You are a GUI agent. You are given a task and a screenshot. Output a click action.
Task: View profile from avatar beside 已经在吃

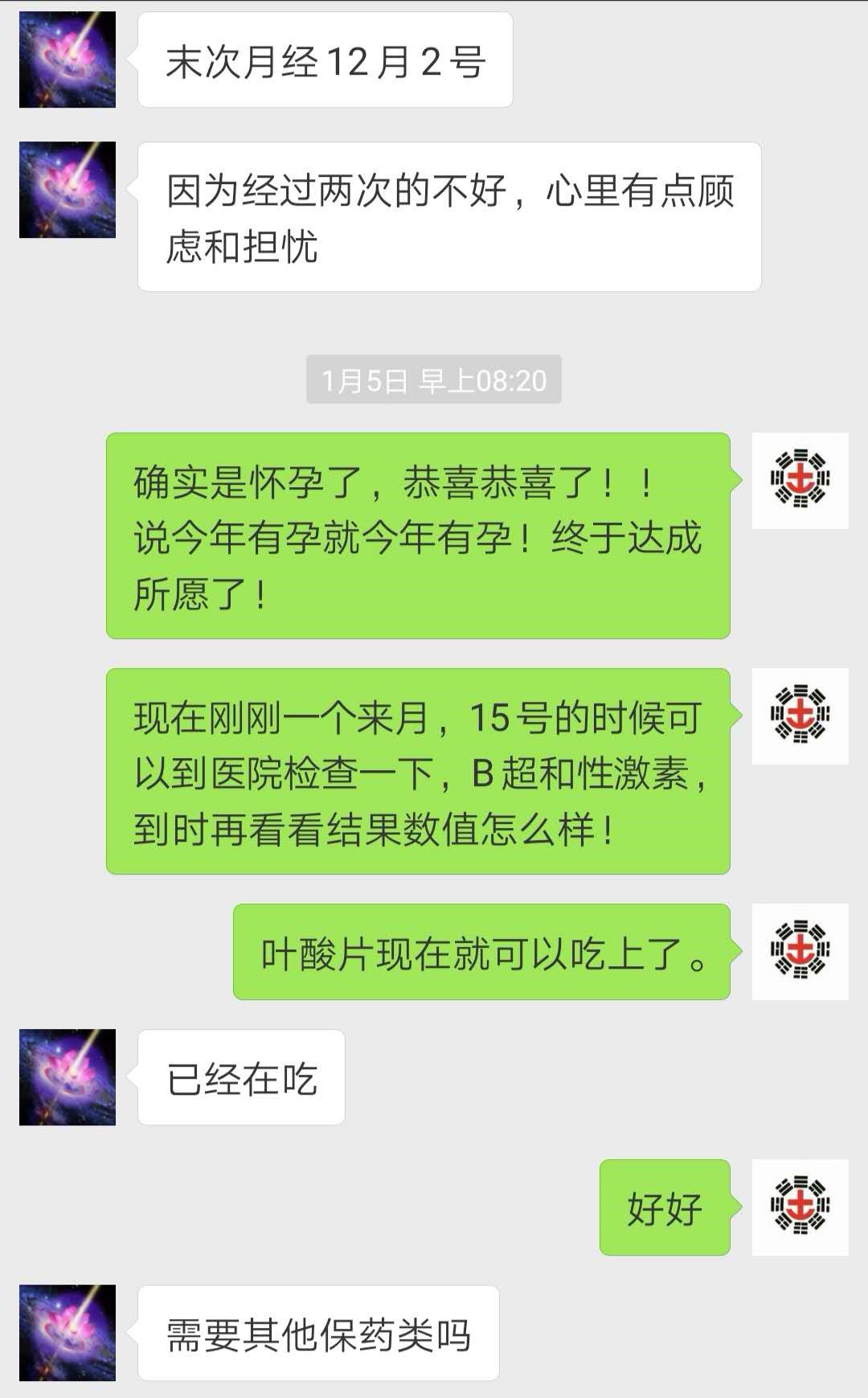point(68,1077)
